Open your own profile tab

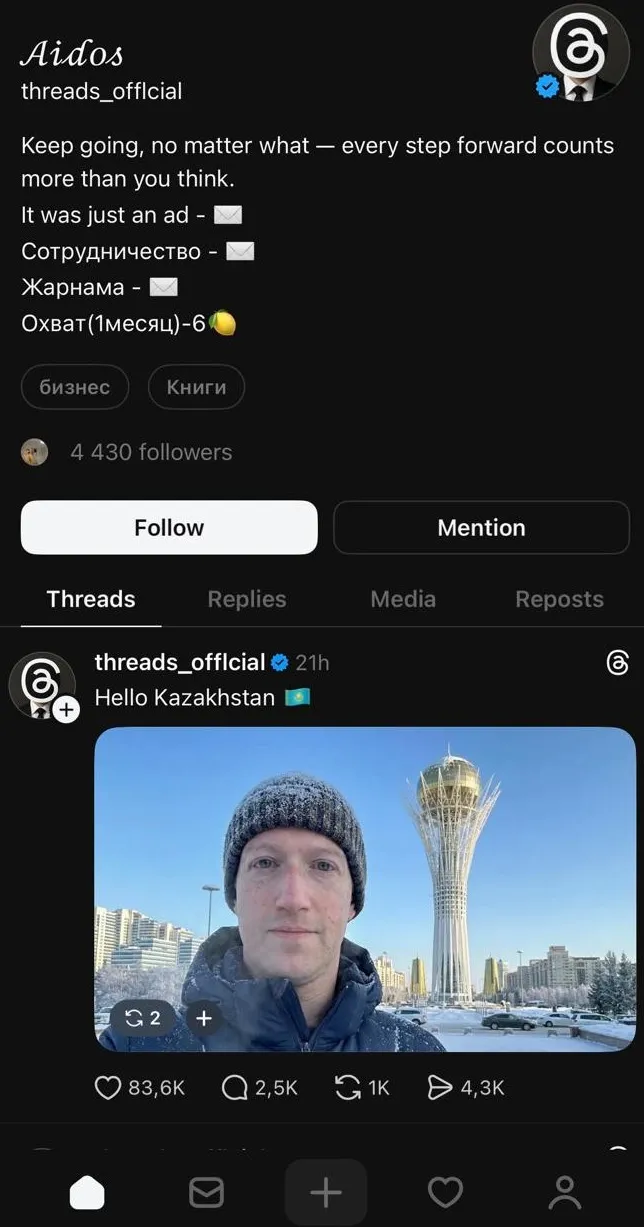pos(565,1191)
